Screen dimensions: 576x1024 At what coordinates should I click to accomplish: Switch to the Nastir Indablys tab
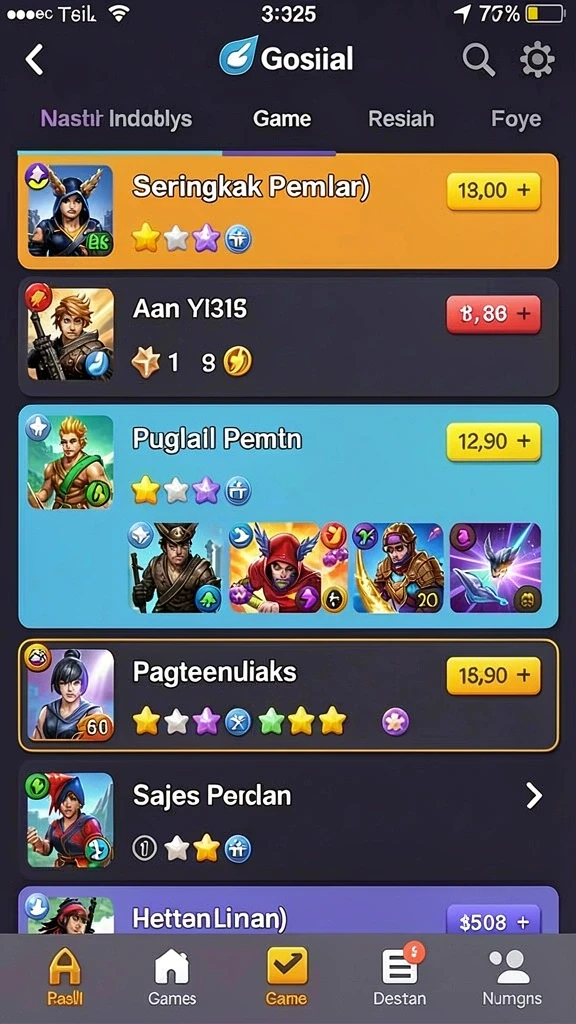(x=116, y=119)
